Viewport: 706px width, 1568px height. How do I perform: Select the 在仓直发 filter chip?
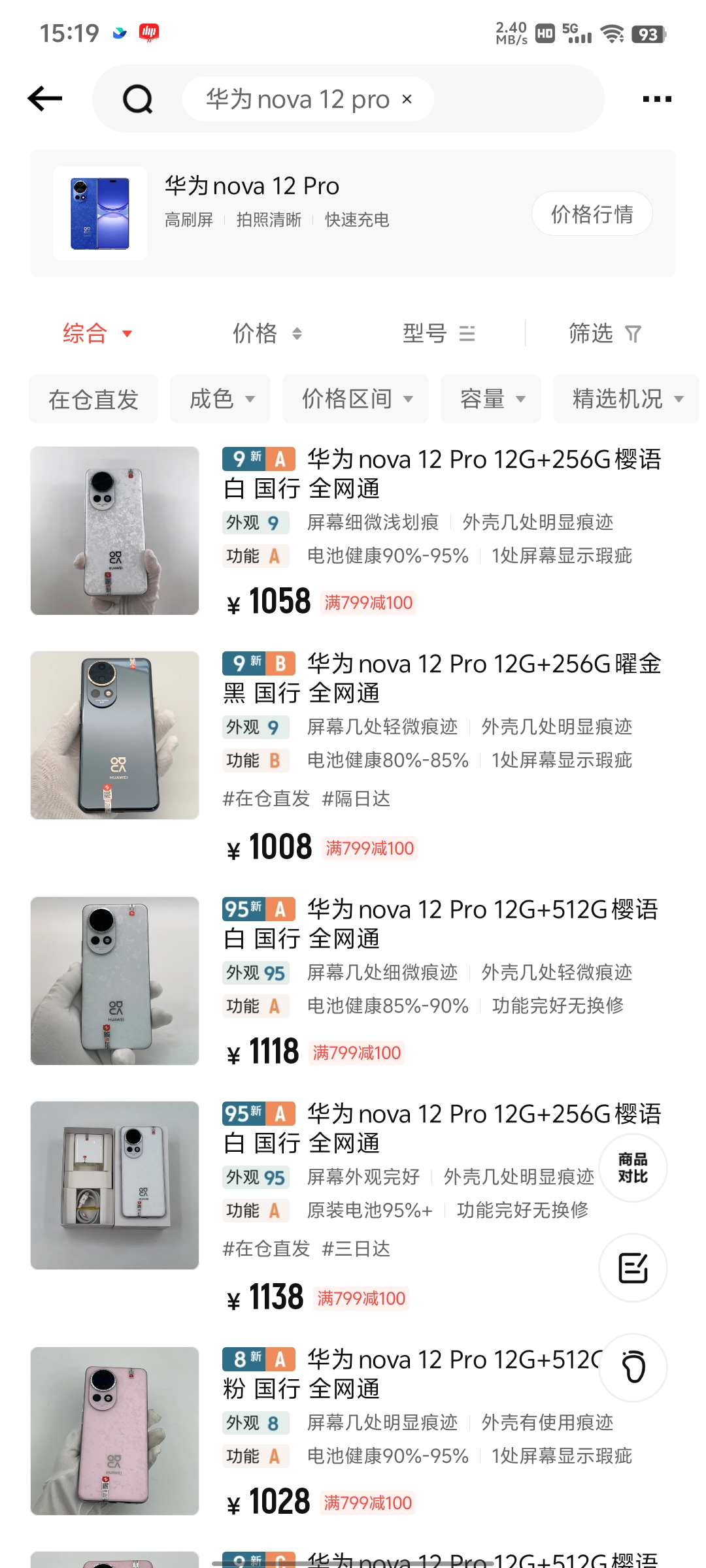(x=93, y=399)
